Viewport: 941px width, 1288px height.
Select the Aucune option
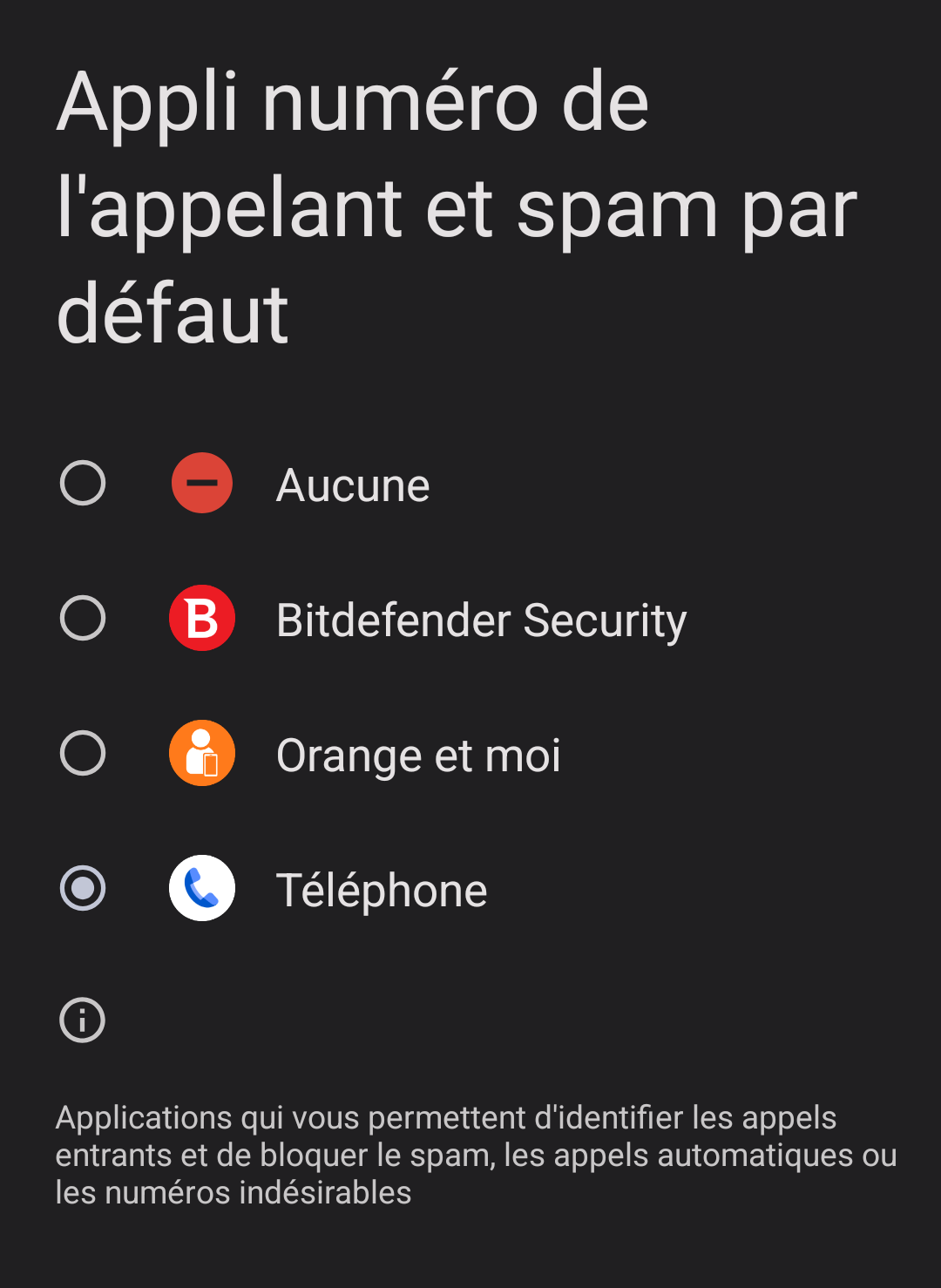pos(83,484)
